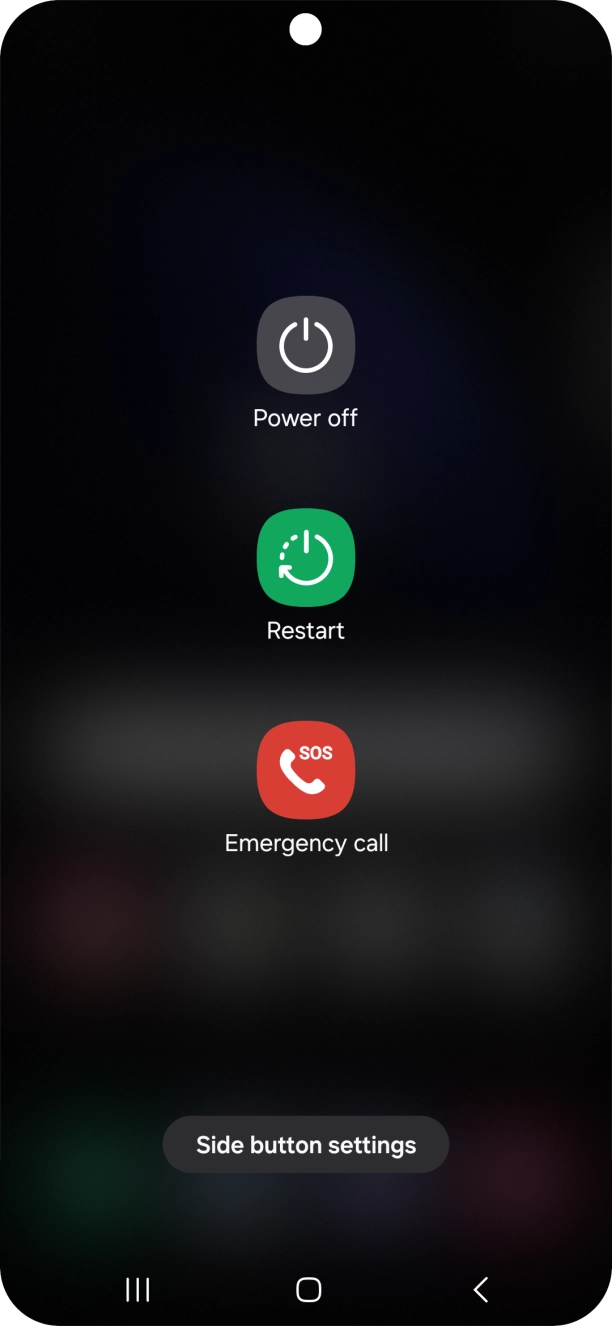Restart the phone
The width and height of the screenshot is (612, 1326).
pos(306,558)
